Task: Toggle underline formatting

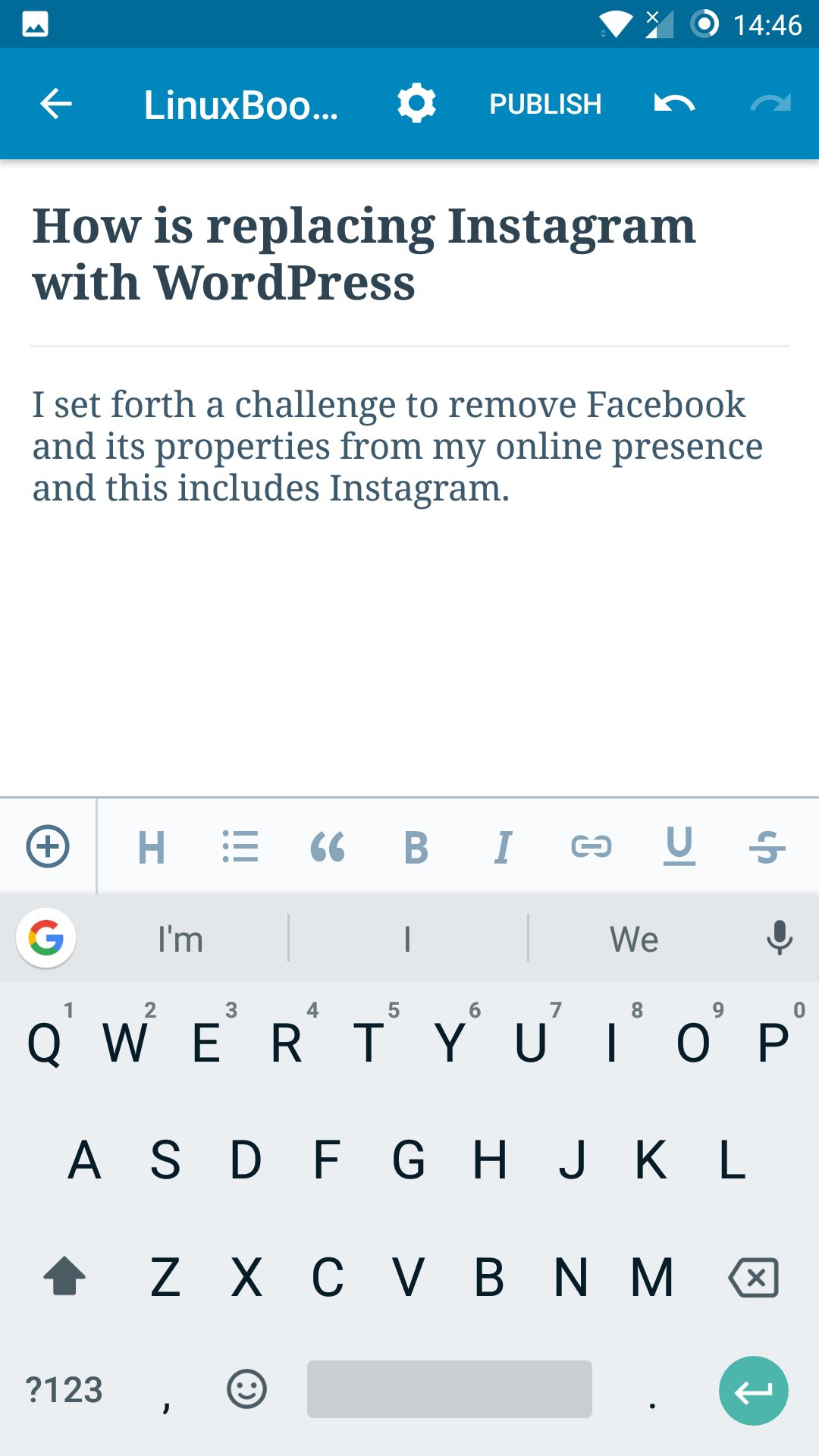Action: [679, 846]
